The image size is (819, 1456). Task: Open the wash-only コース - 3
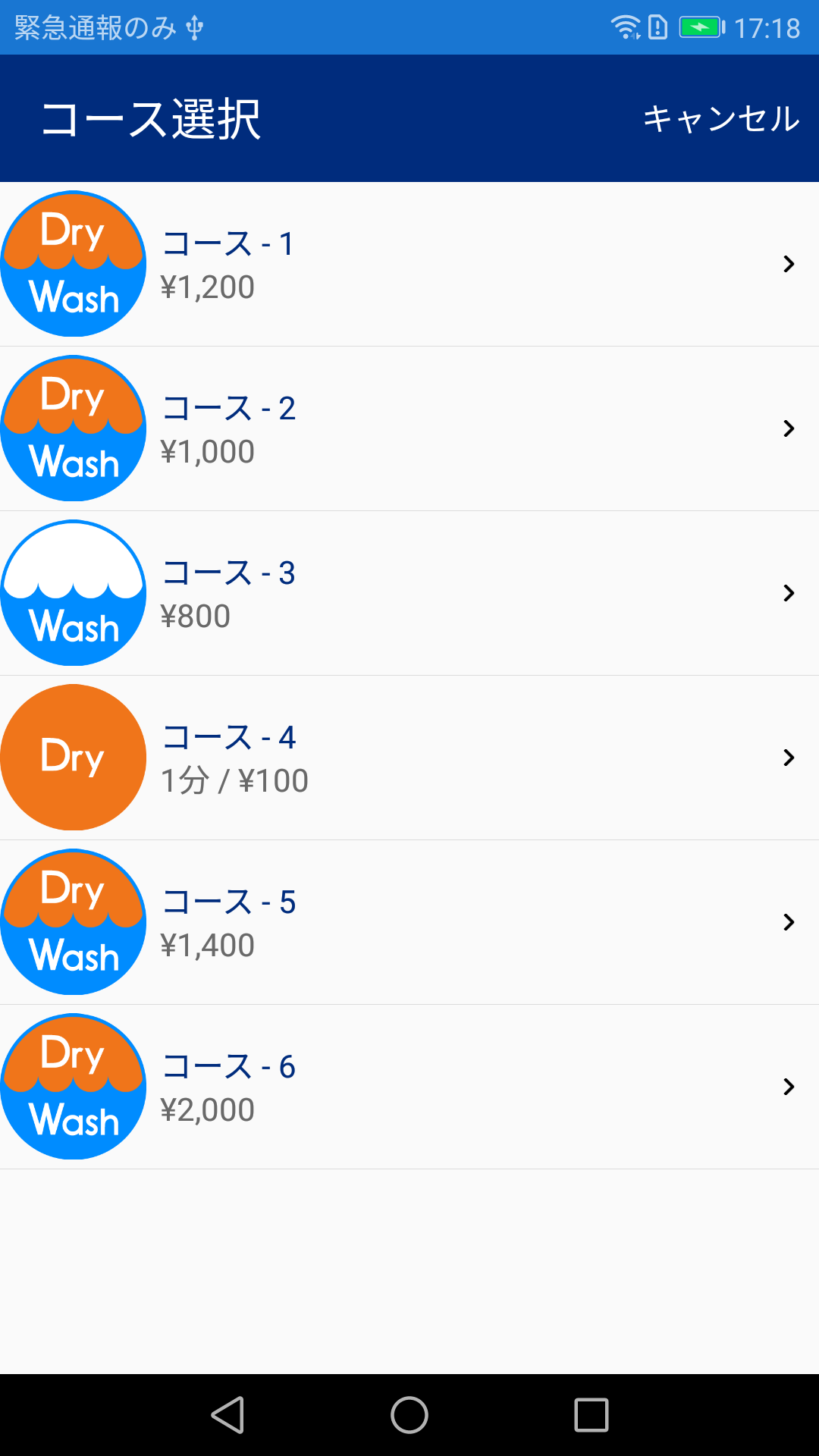pos(409,593)
